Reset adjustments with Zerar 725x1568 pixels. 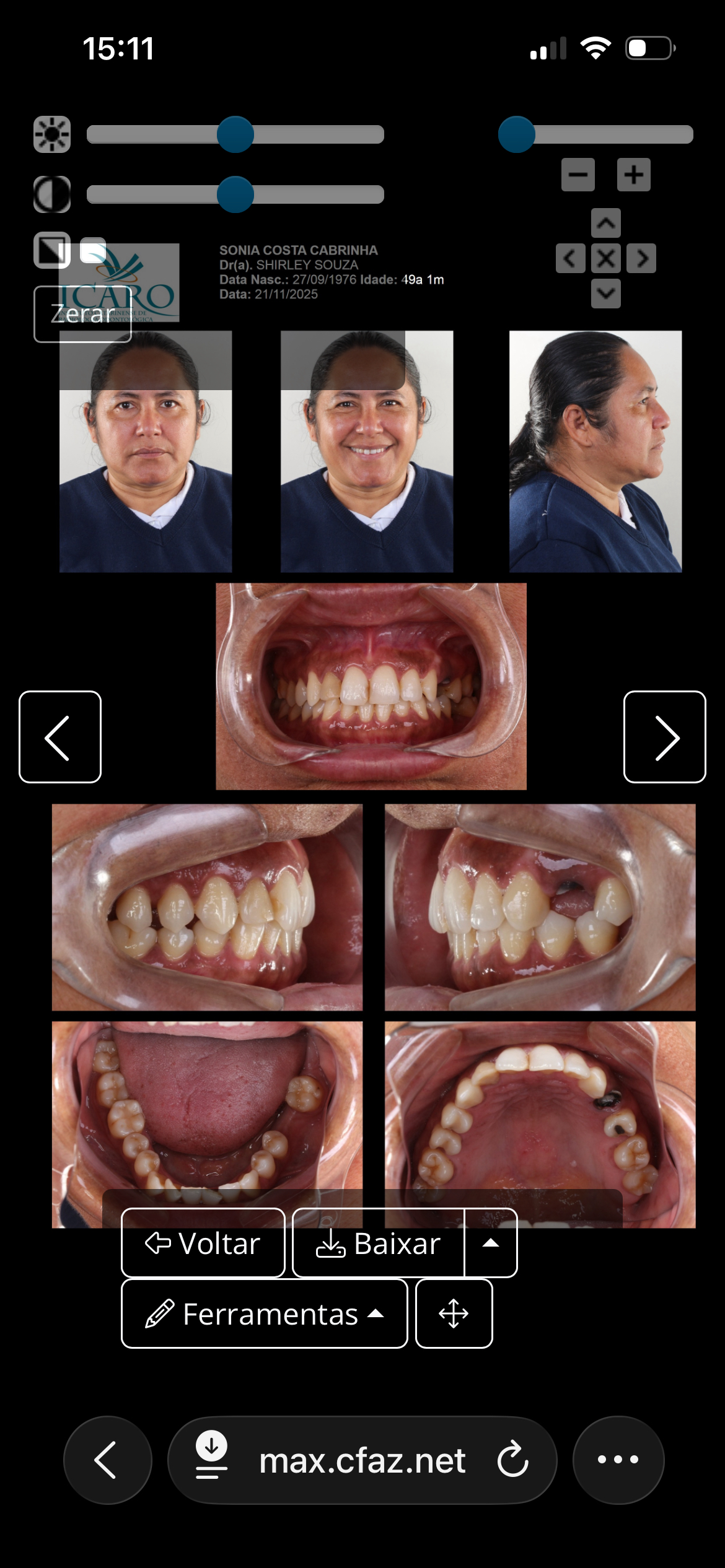point(82,314)
